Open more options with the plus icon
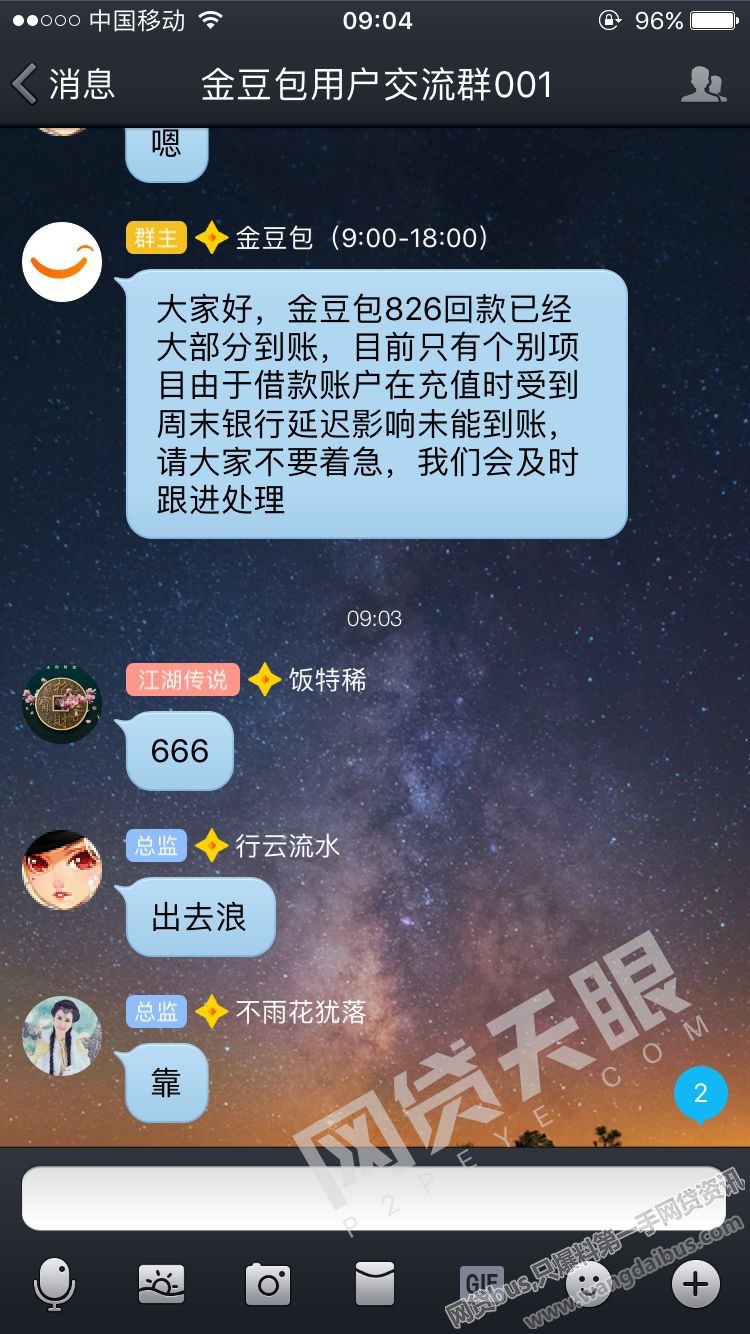Screen dimensions: 750x1334 coord(695,1283)
